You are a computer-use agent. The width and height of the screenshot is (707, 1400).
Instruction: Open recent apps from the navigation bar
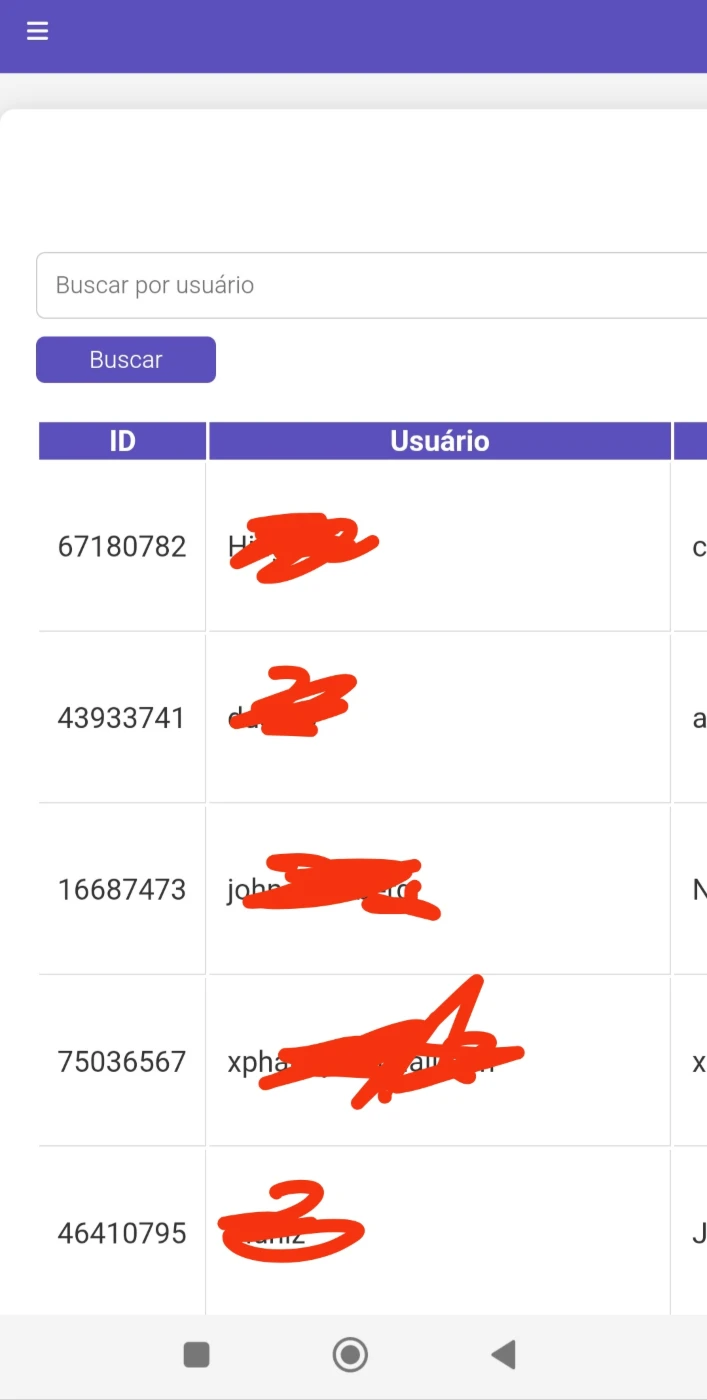click(x=197, y=1355)
